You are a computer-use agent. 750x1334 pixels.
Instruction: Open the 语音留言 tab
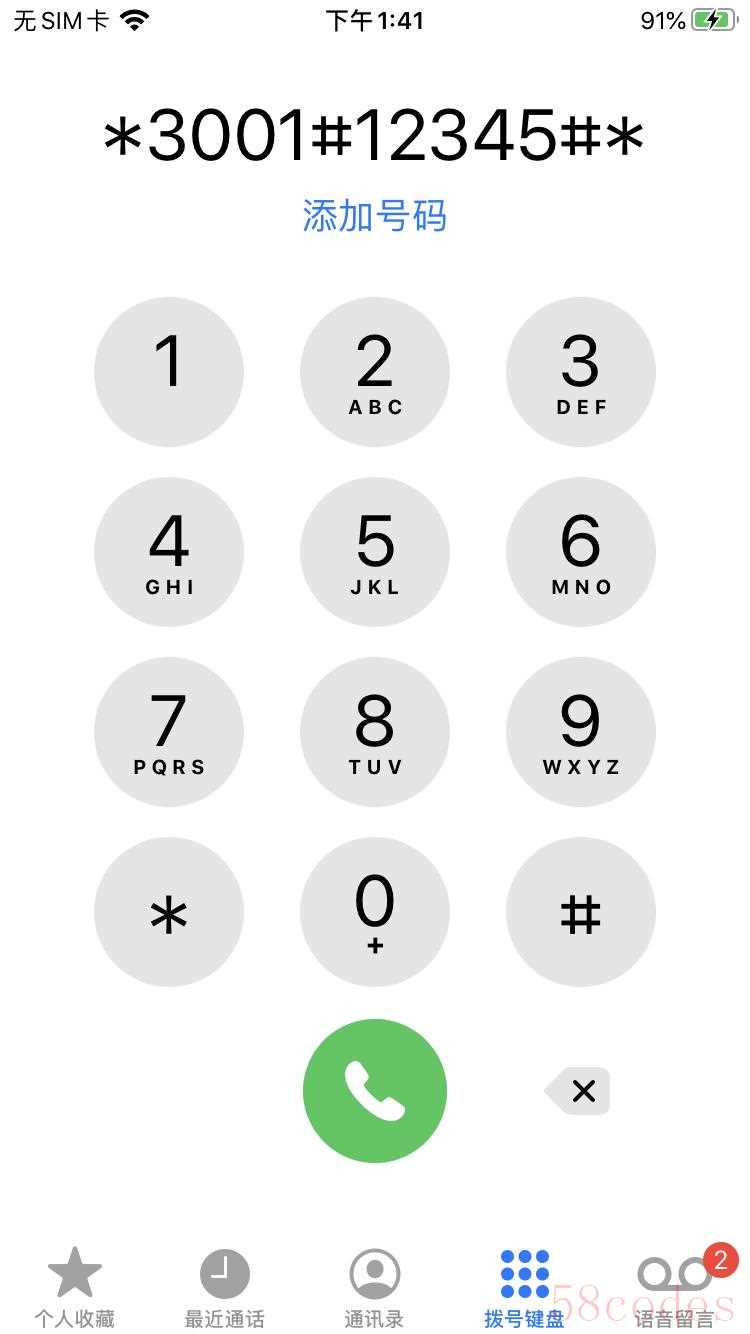(x=675, y=1288)
